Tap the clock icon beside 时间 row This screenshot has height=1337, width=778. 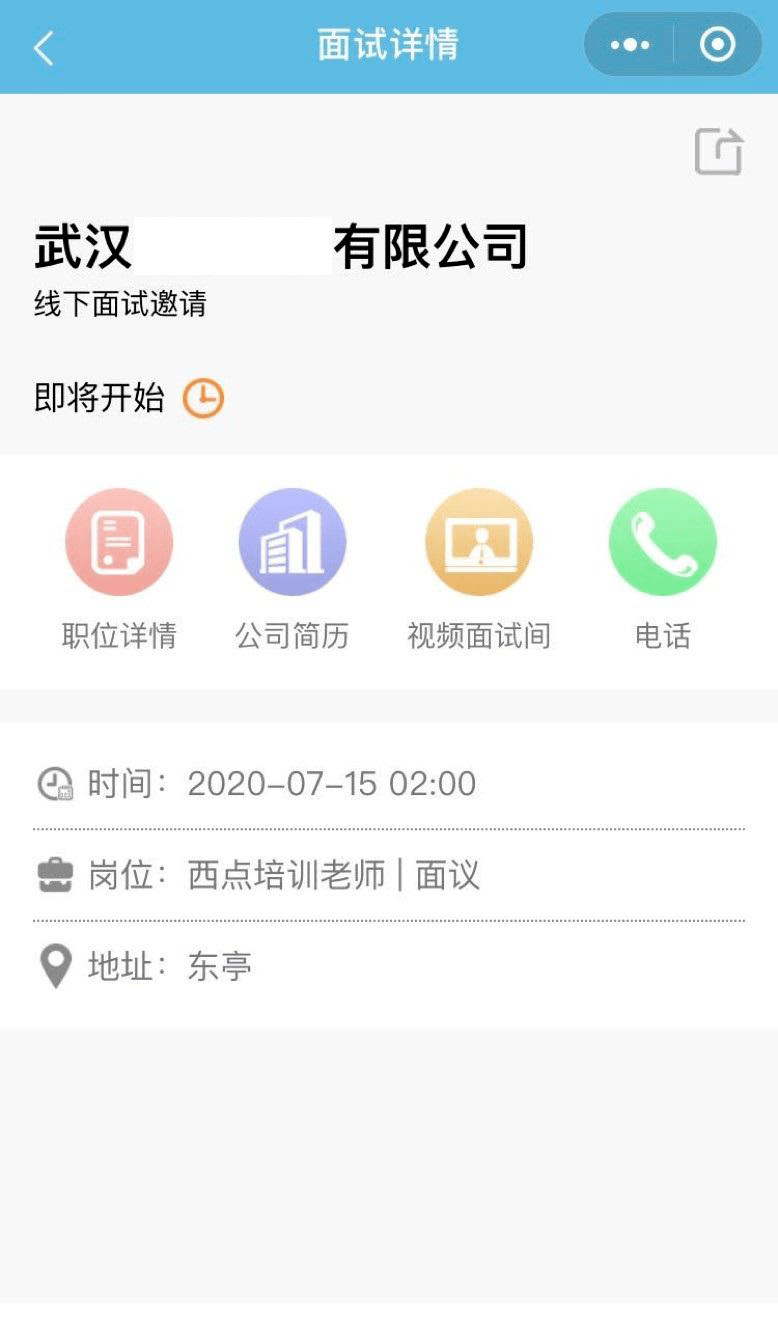pos(57,784)
